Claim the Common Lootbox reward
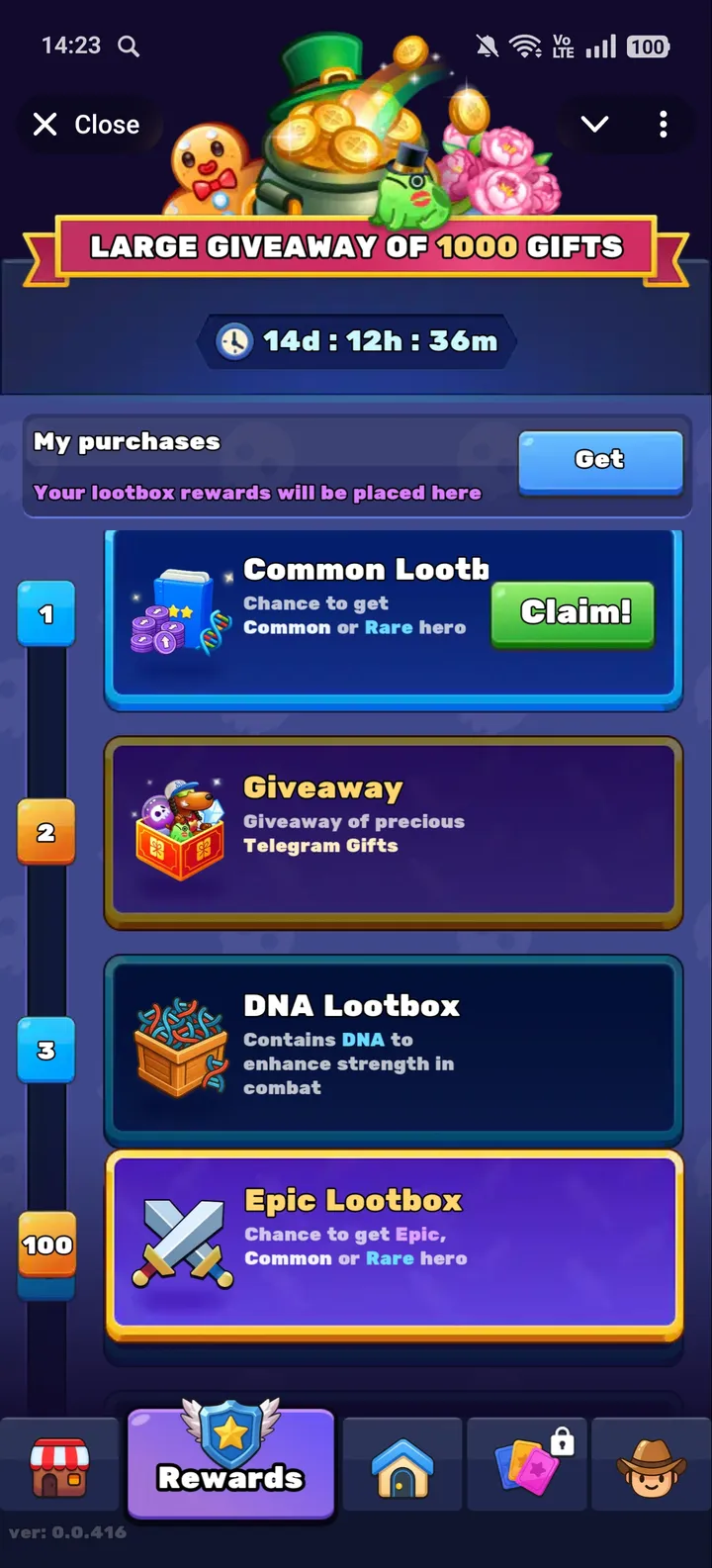 coord(574,613)
